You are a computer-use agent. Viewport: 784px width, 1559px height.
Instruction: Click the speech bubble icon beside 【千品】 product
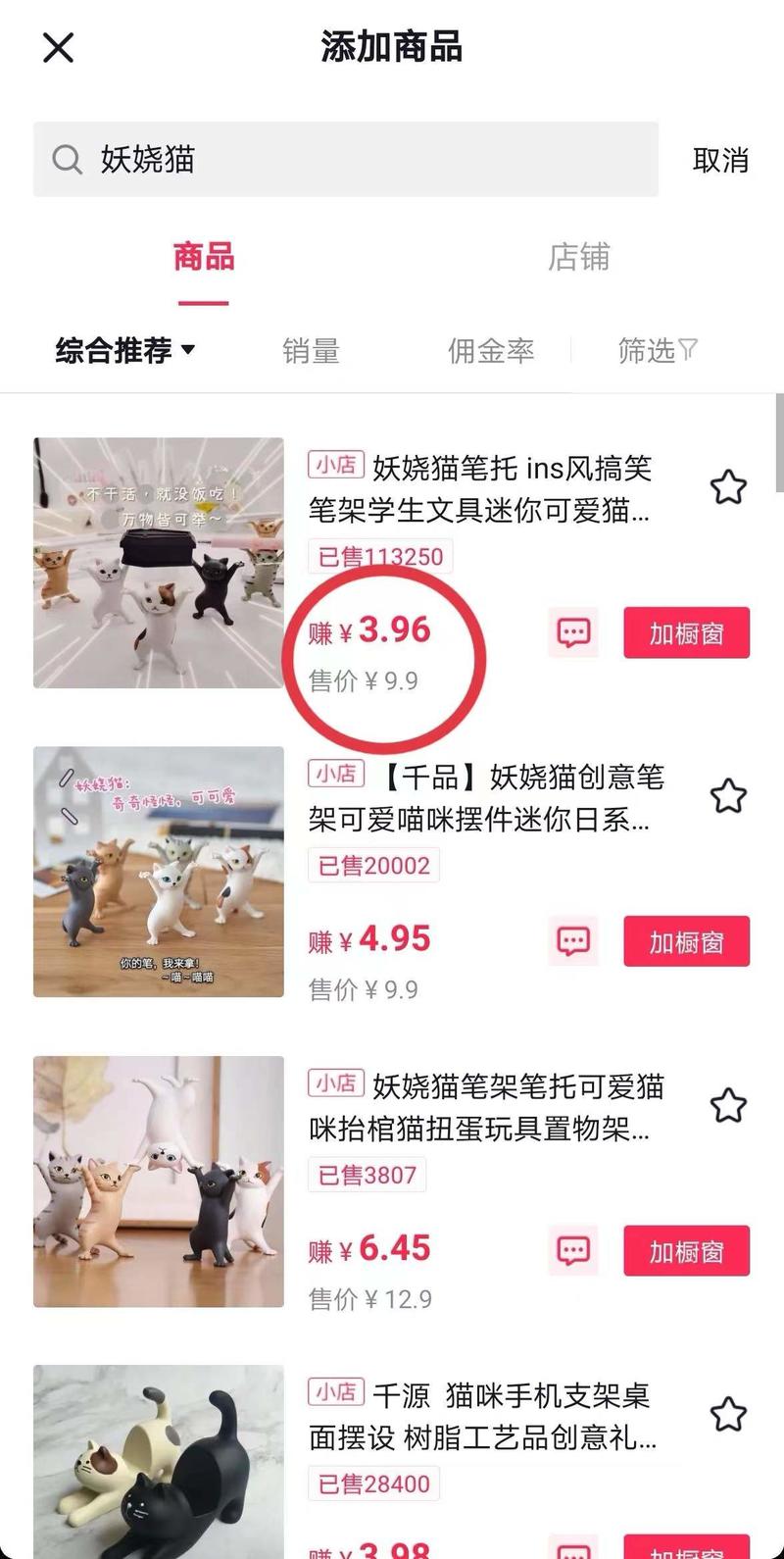(573, 941)
